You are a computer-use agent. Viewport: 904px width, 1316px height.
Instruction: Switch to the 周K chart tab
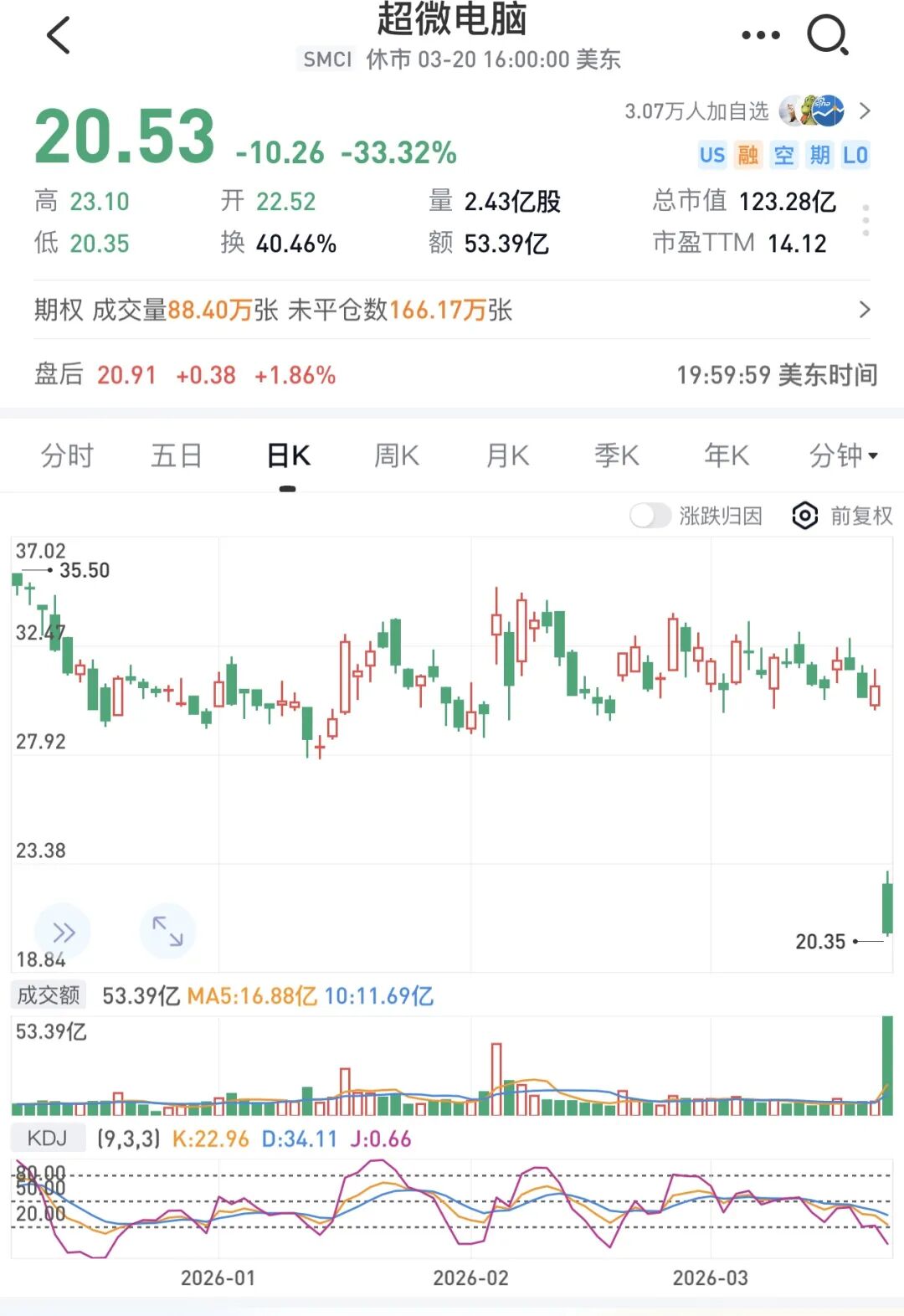click(397, 455)
